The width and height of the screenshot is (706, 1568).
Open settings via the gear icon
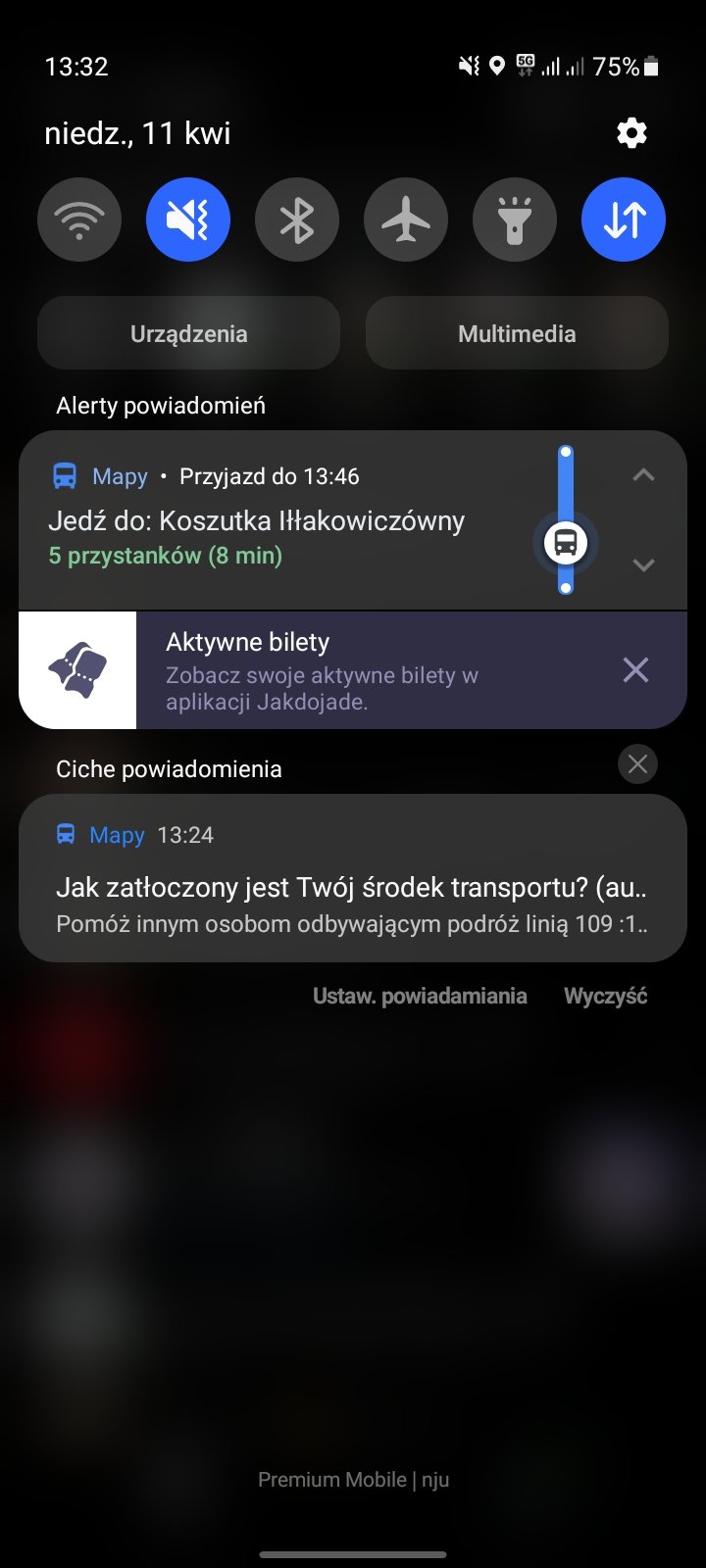[x=631, y=132]
